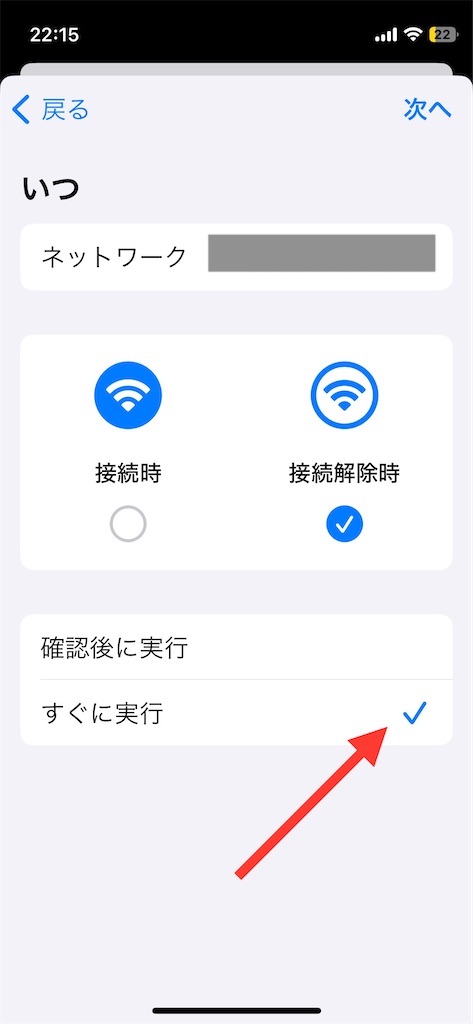Choose すぐに実行
The width and height of the screenshot is (473, 1024).
[x=236, y=713]
